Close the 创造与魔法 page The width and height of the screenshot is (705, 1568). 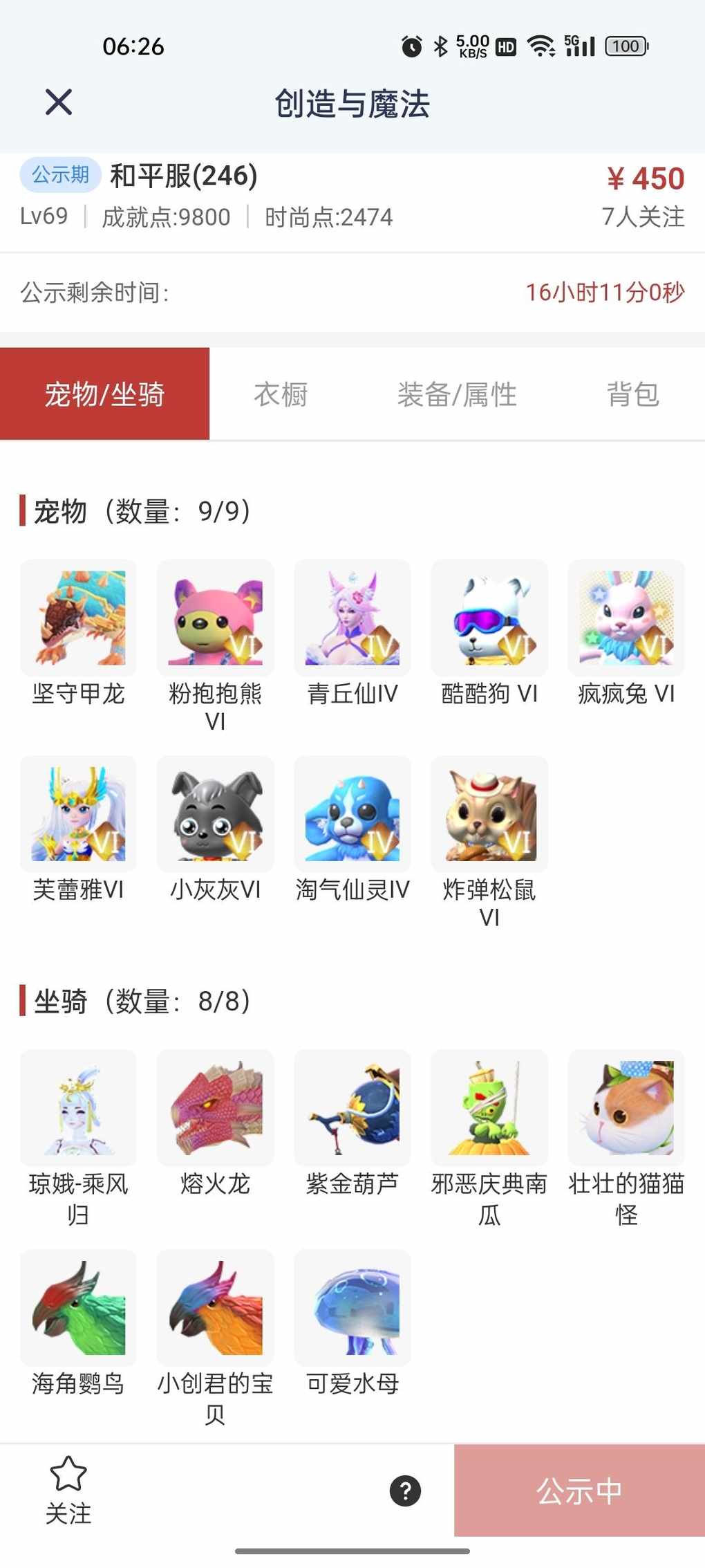(59, 102)
